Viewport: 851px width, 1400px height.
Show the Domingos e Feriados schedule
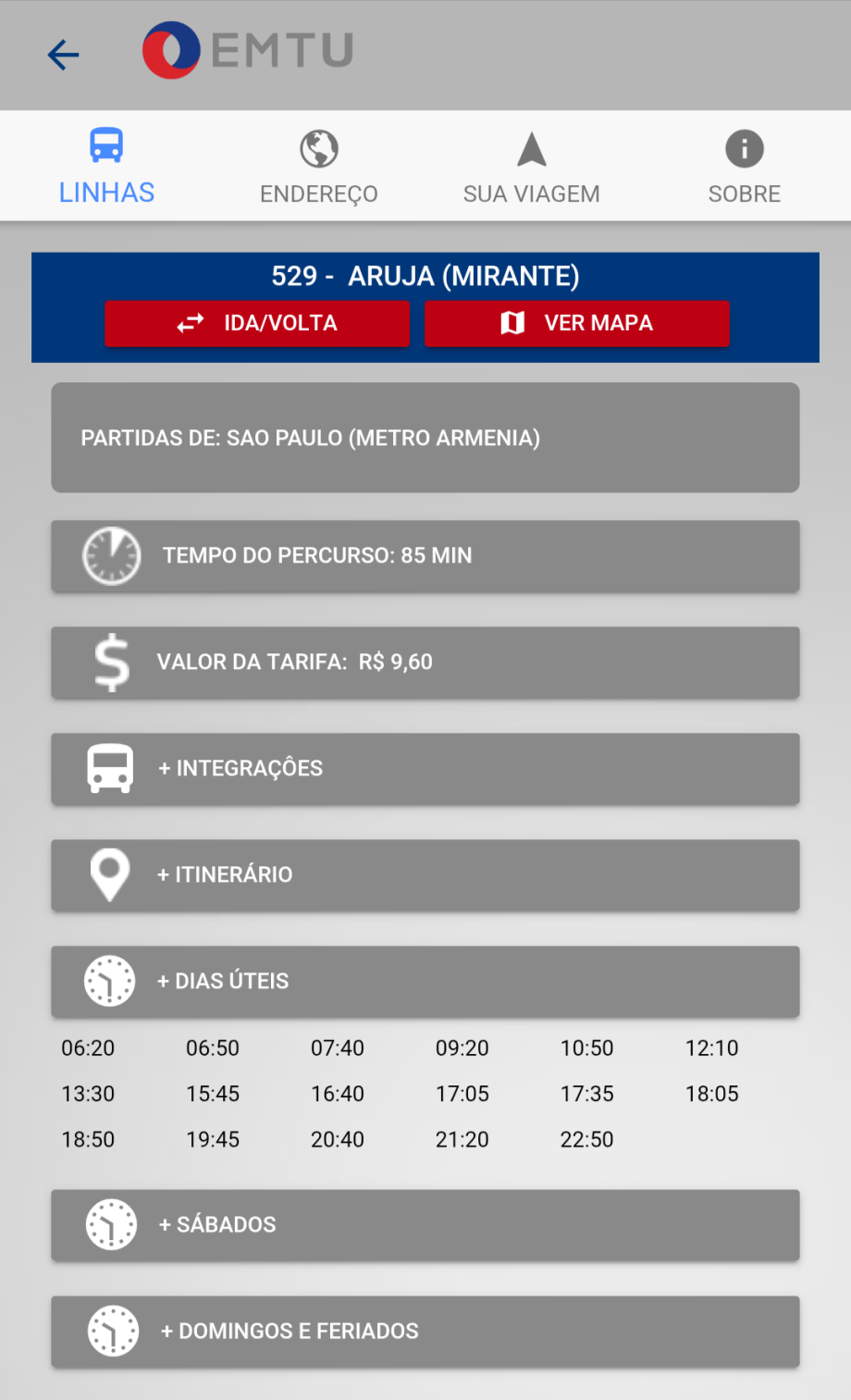point(425,1331)
